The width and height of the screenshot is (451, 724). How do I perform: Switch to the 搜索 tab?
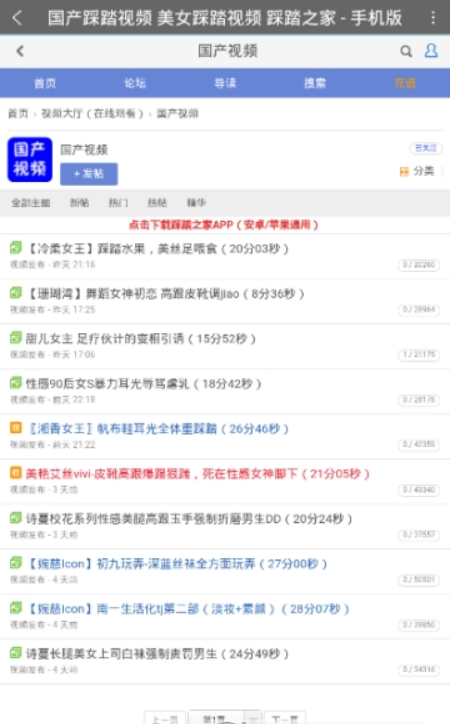pos(315,83)
